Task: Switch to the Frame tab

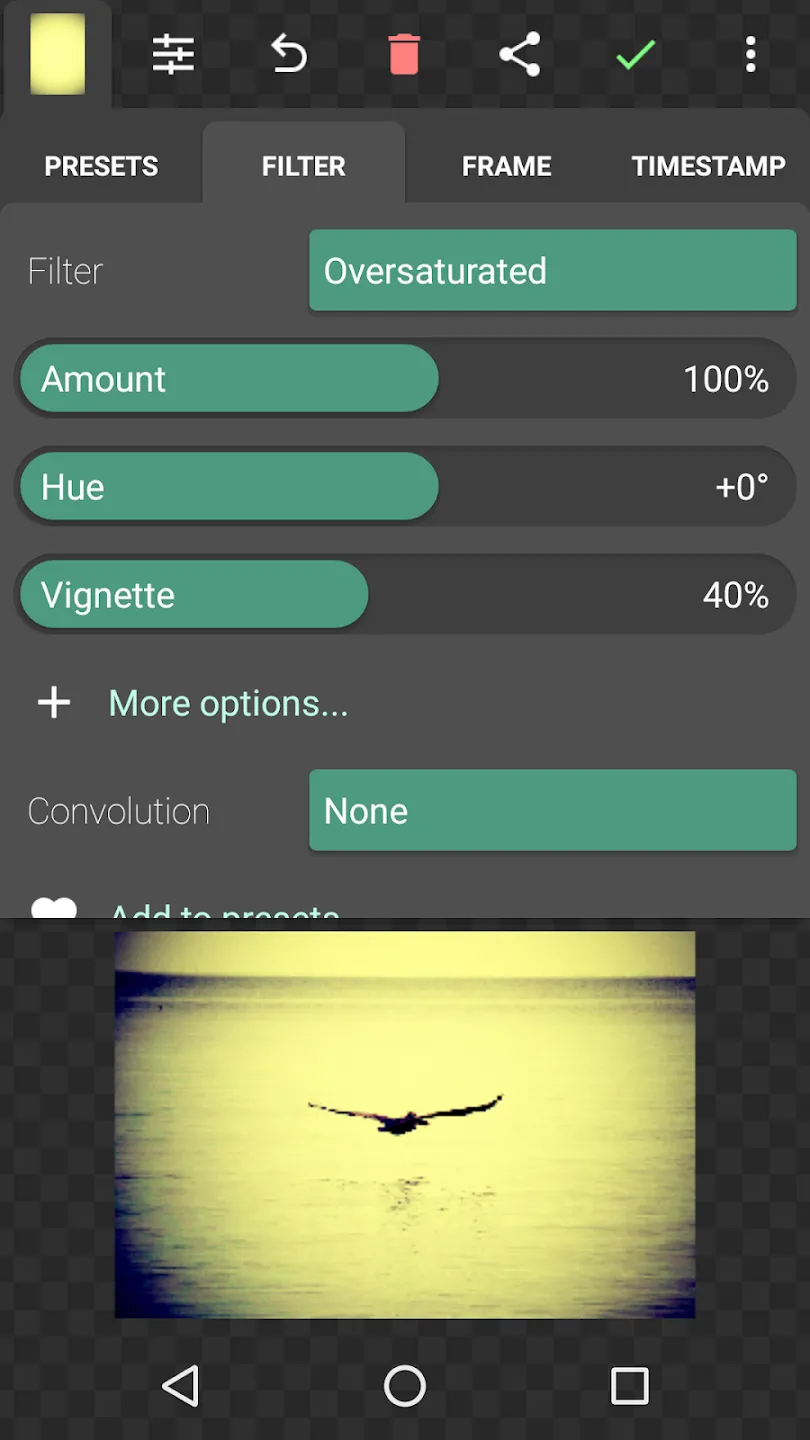Action: tap(506, 166)
